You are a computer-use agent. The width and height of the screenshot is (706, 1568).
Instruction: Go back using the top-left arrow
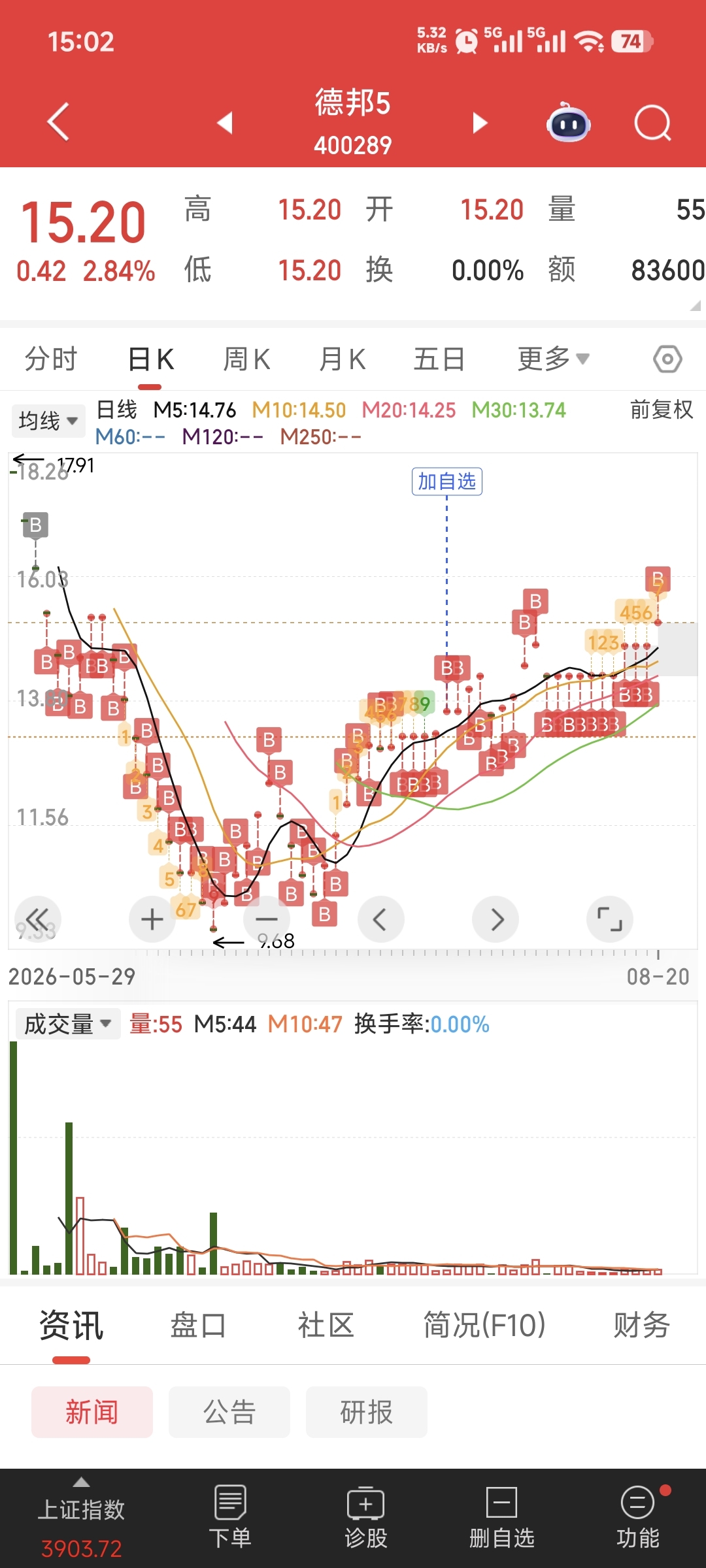pyautogui.click(x=58, y=122)
